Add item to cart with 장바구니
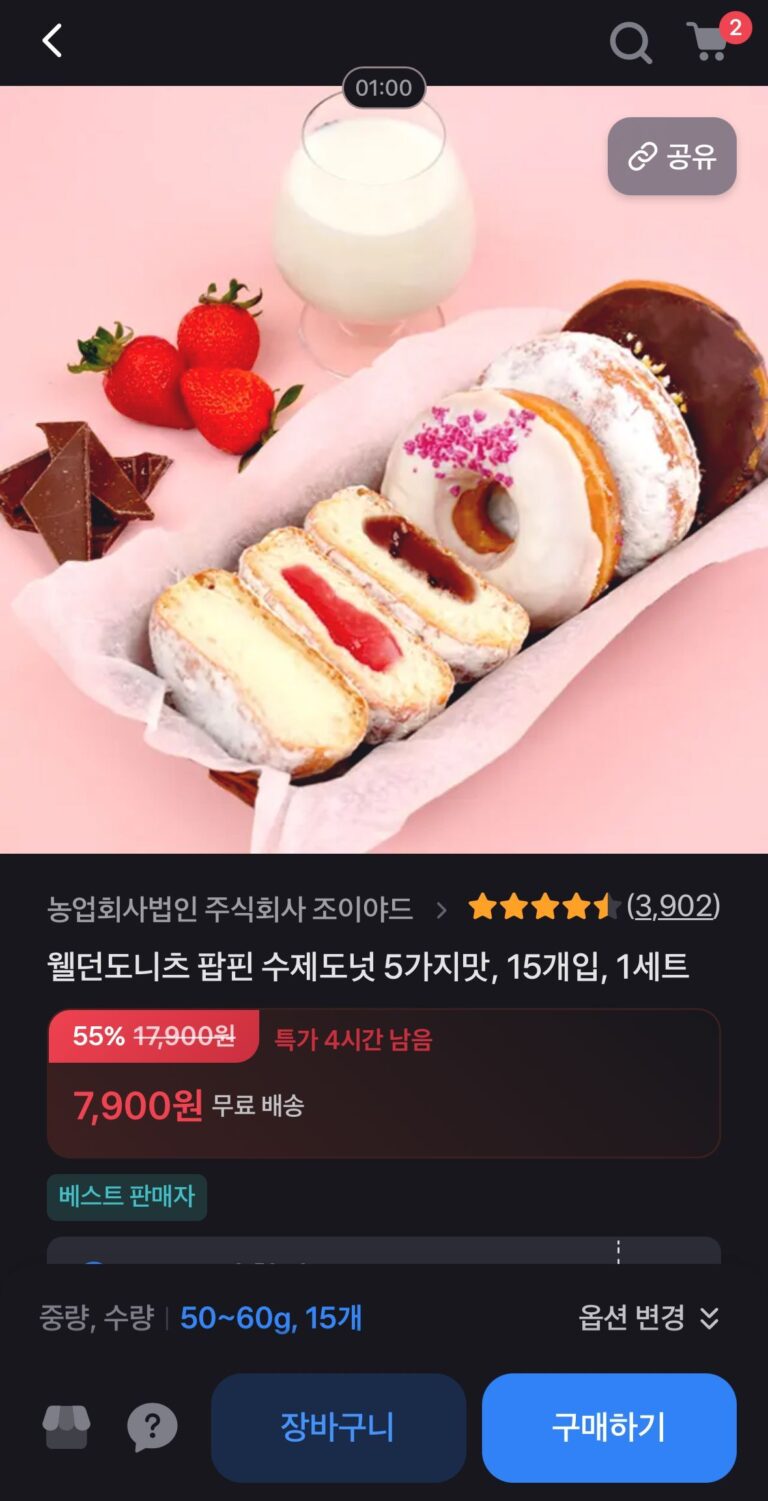The image size is (768, 1501). click(x=338, y=1427)
